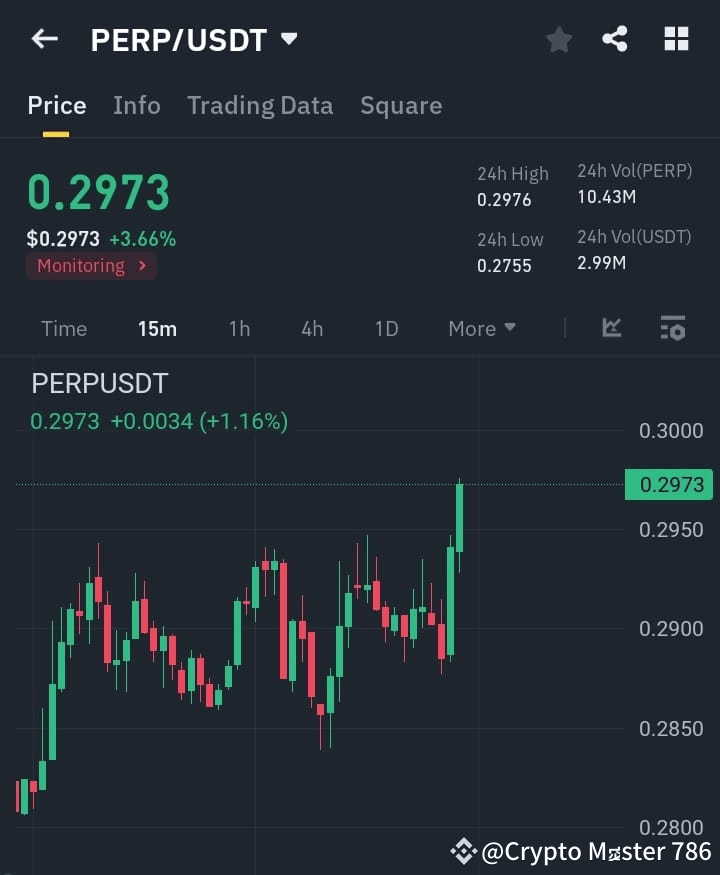This screenshot has height=875, width=720.
Task: Switch candlesticks to 1h timeframe
Action: [x=239, y=328]
